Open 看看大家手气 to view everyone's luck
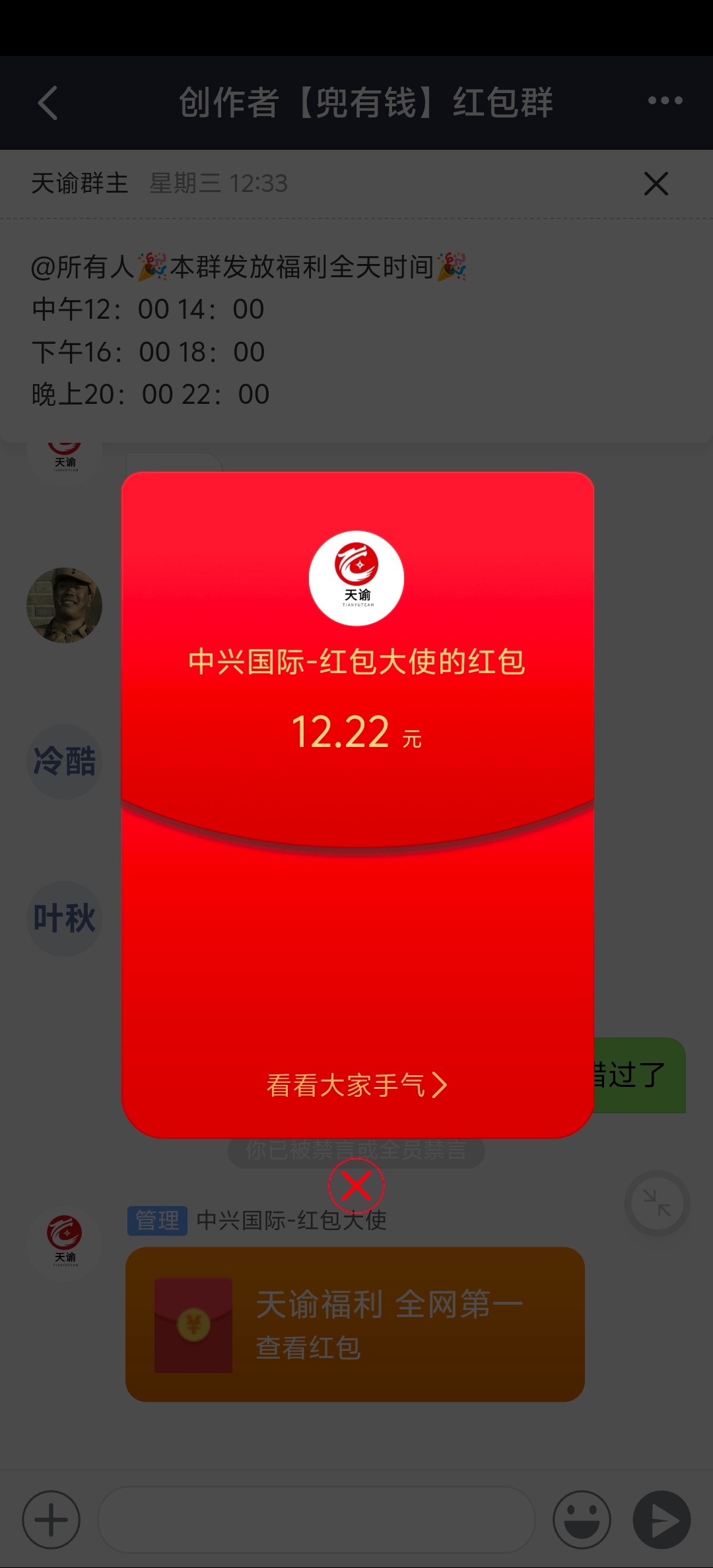713x1568 pixels. tap(356, 1085)
